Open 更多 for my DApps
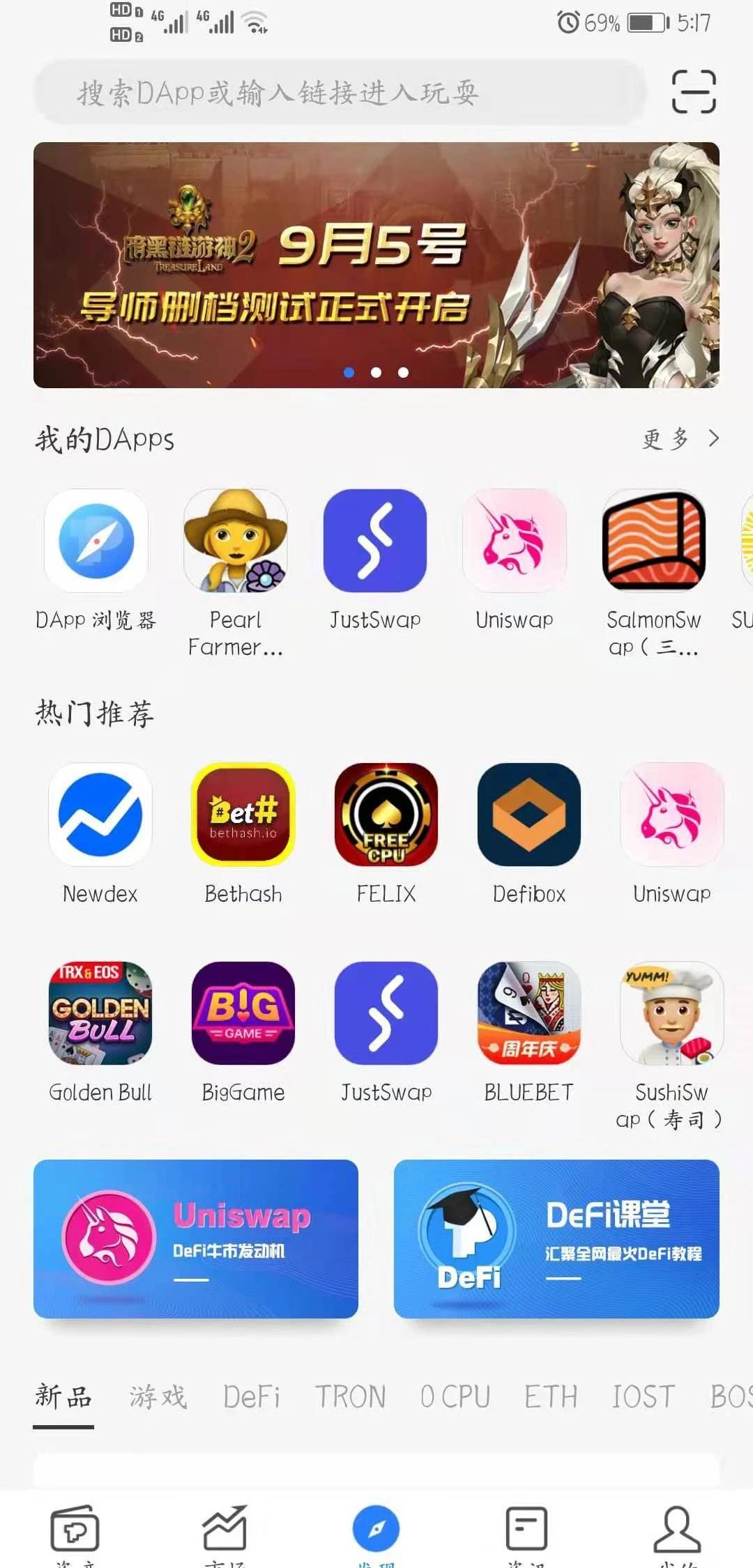 pos(680,438)
